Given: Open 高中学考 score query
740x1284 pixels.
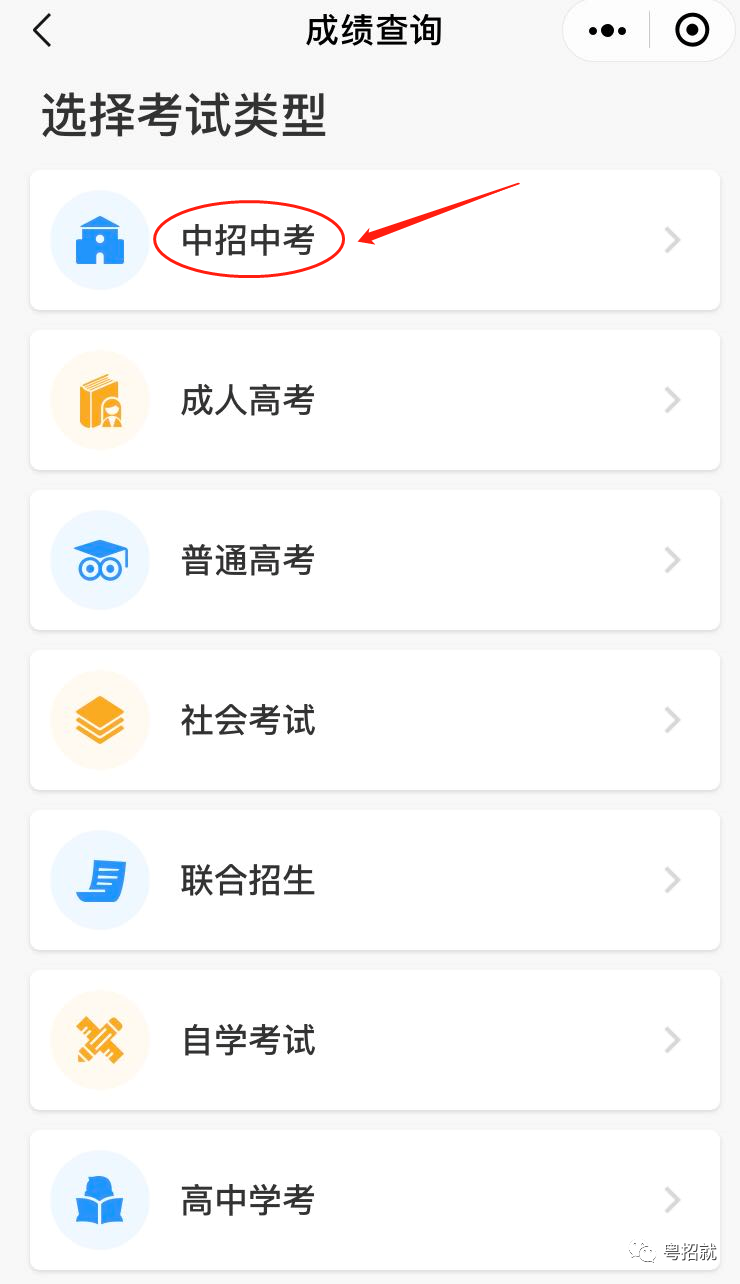Looking at the screenshot, I should [x=374, y=1200].
